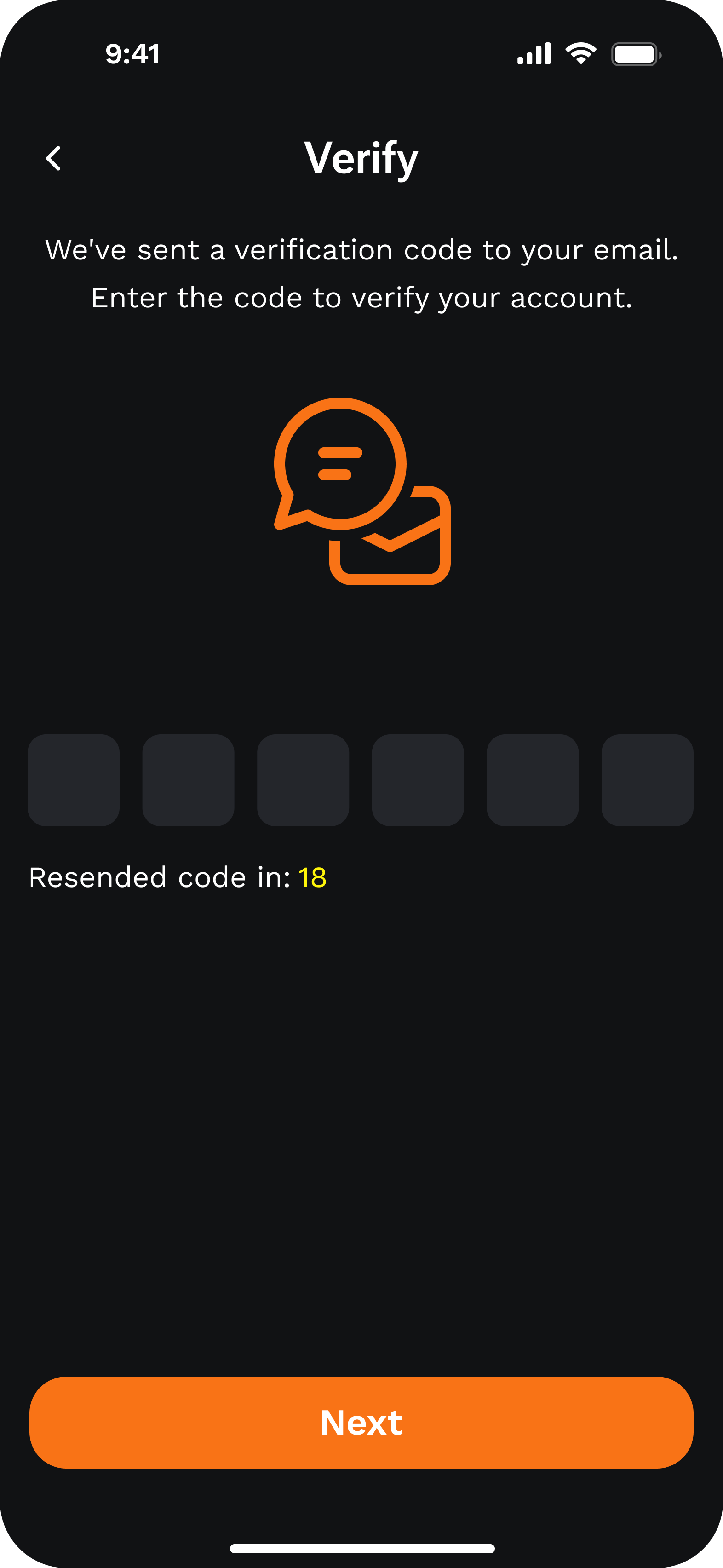Open the first verification code box
Image resolution: width=723 pixels, height=1568 pixels.
(74, 781)
